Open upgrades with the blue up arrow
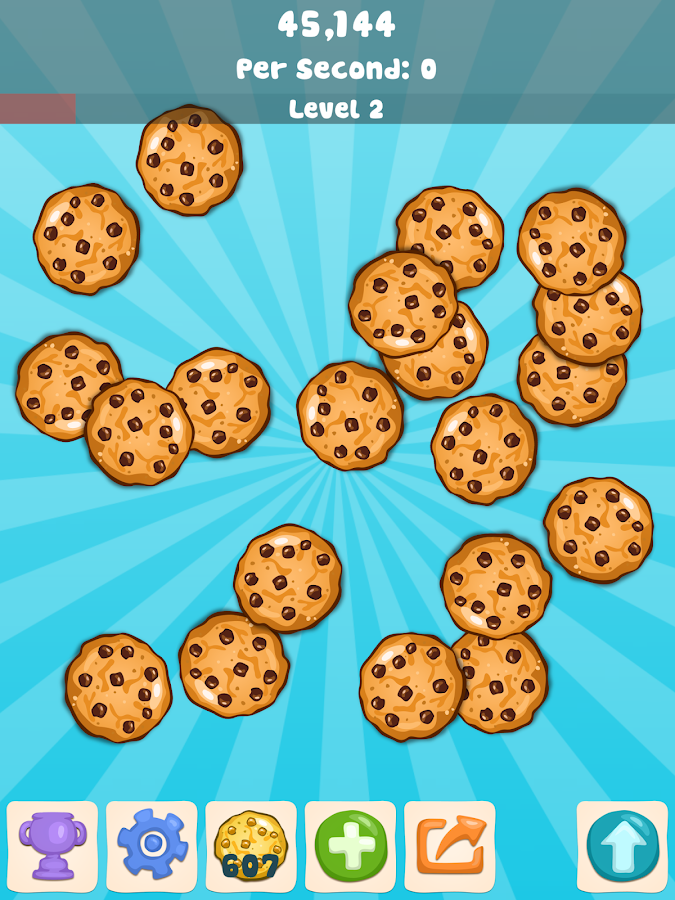The width and height of the screenshot is (675, 900). [622, 846]
